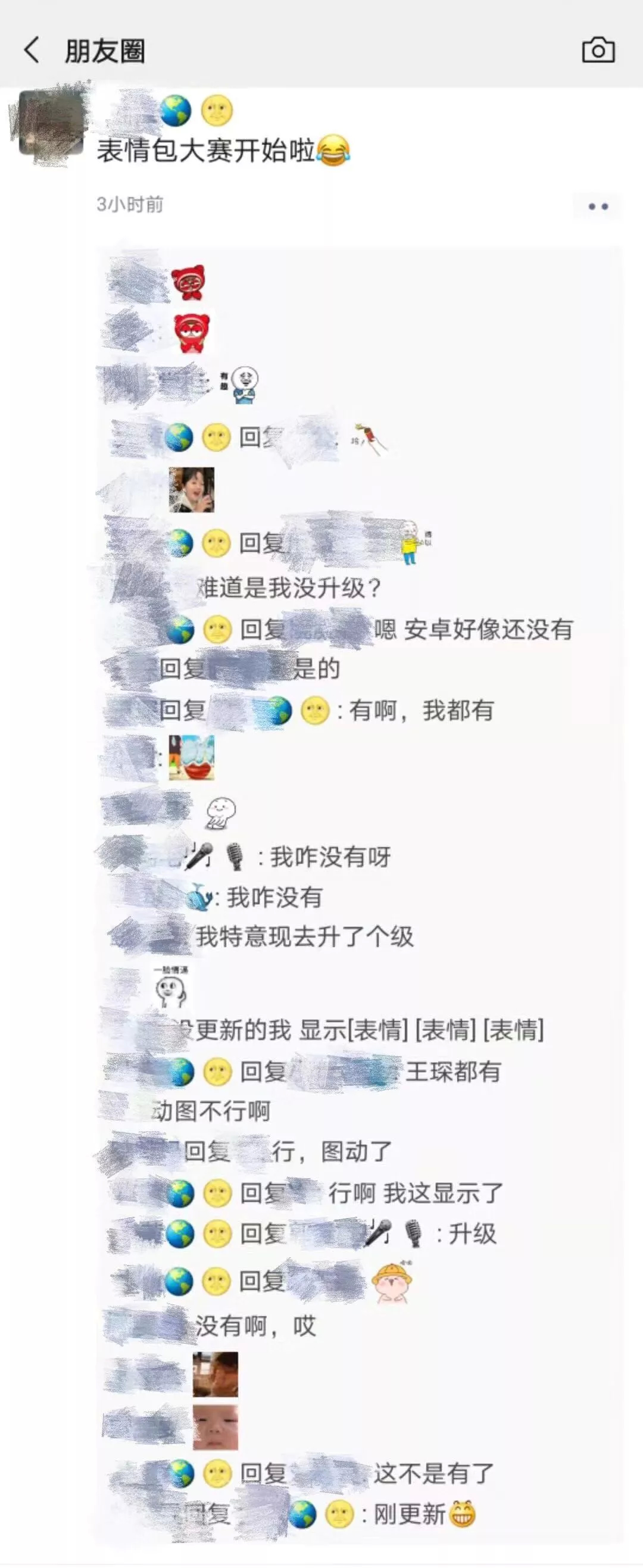Go back from 朋友圈
643x1568 pixels.
(x=32, y=50)
